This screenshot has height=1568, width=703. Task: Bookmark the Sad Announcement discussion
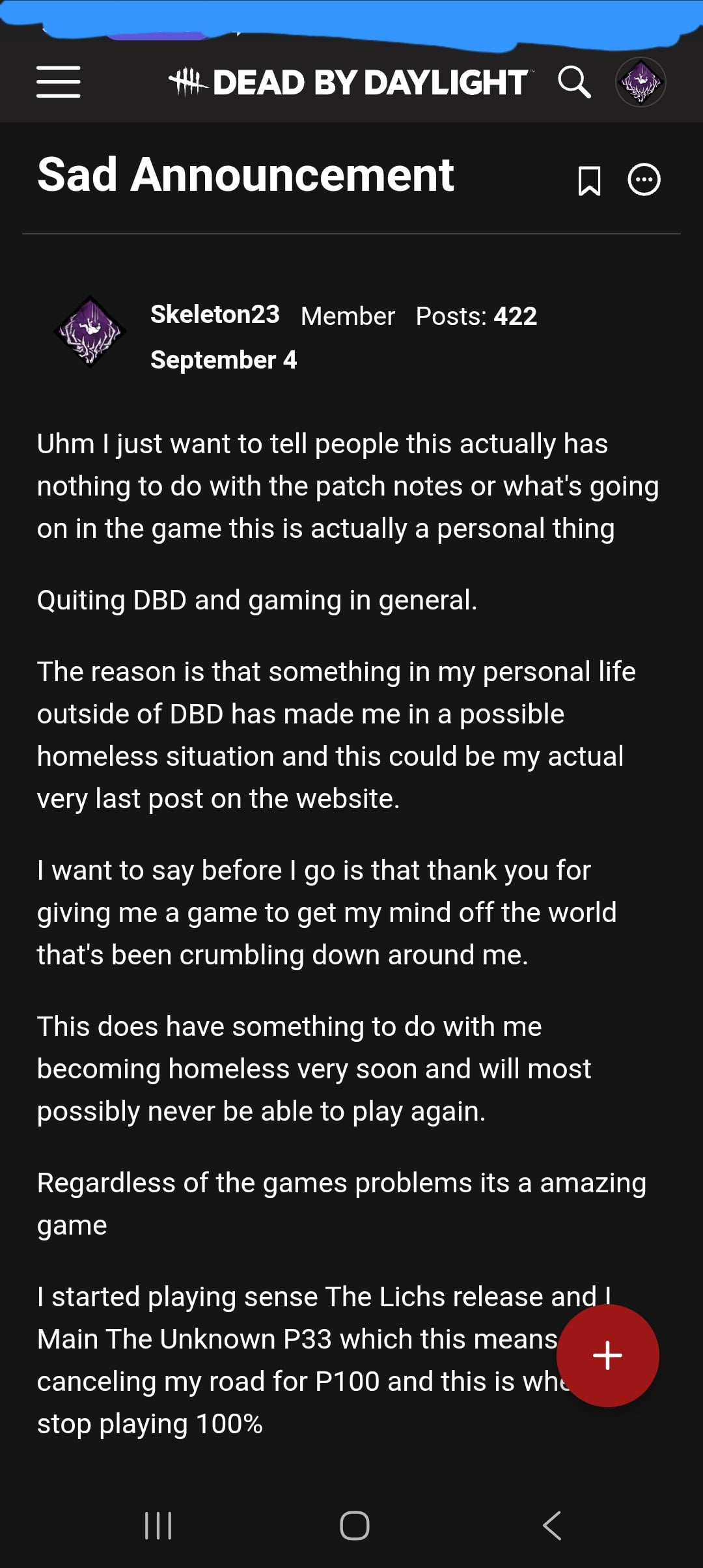(590, 180)
